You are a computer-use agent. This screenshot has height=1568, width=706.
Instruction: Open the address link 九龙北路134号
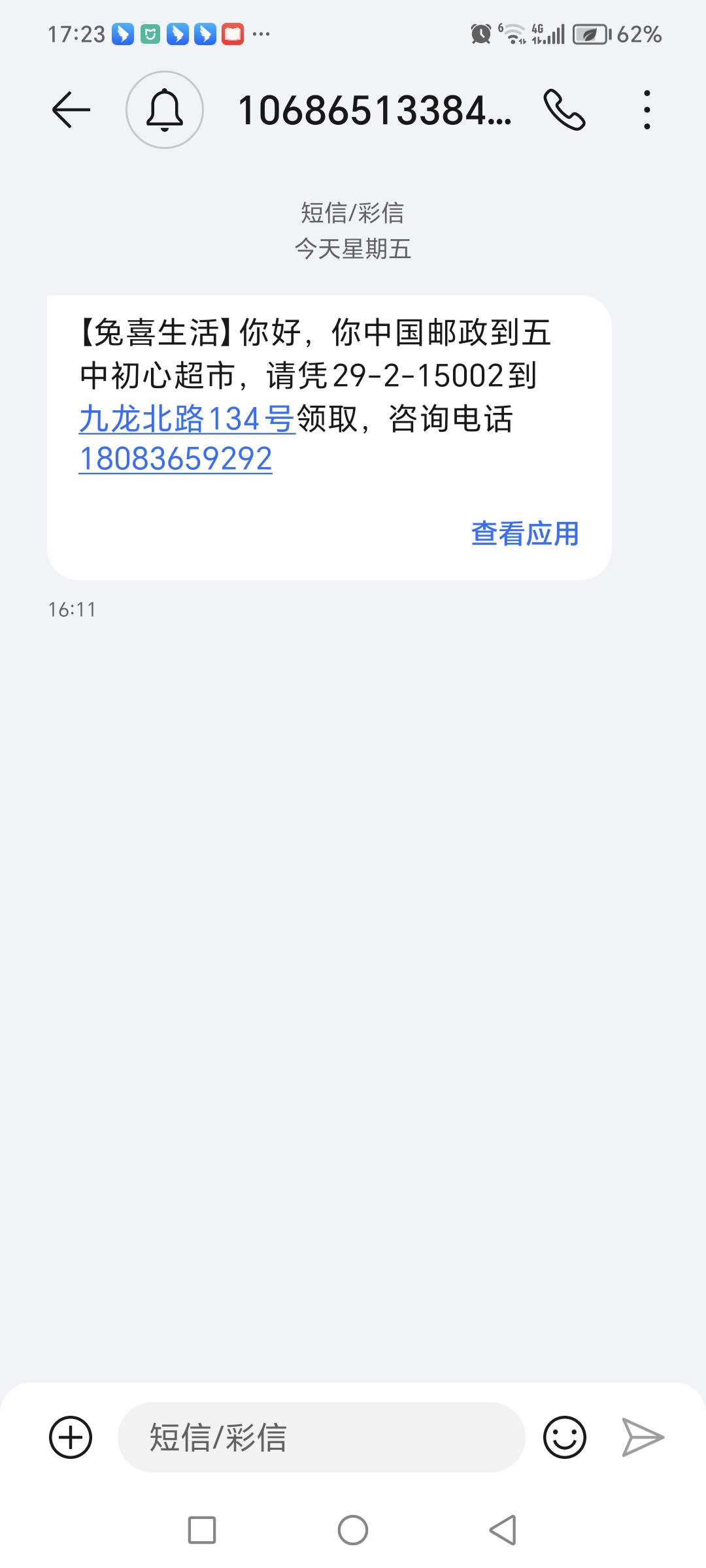pos(187,419)
